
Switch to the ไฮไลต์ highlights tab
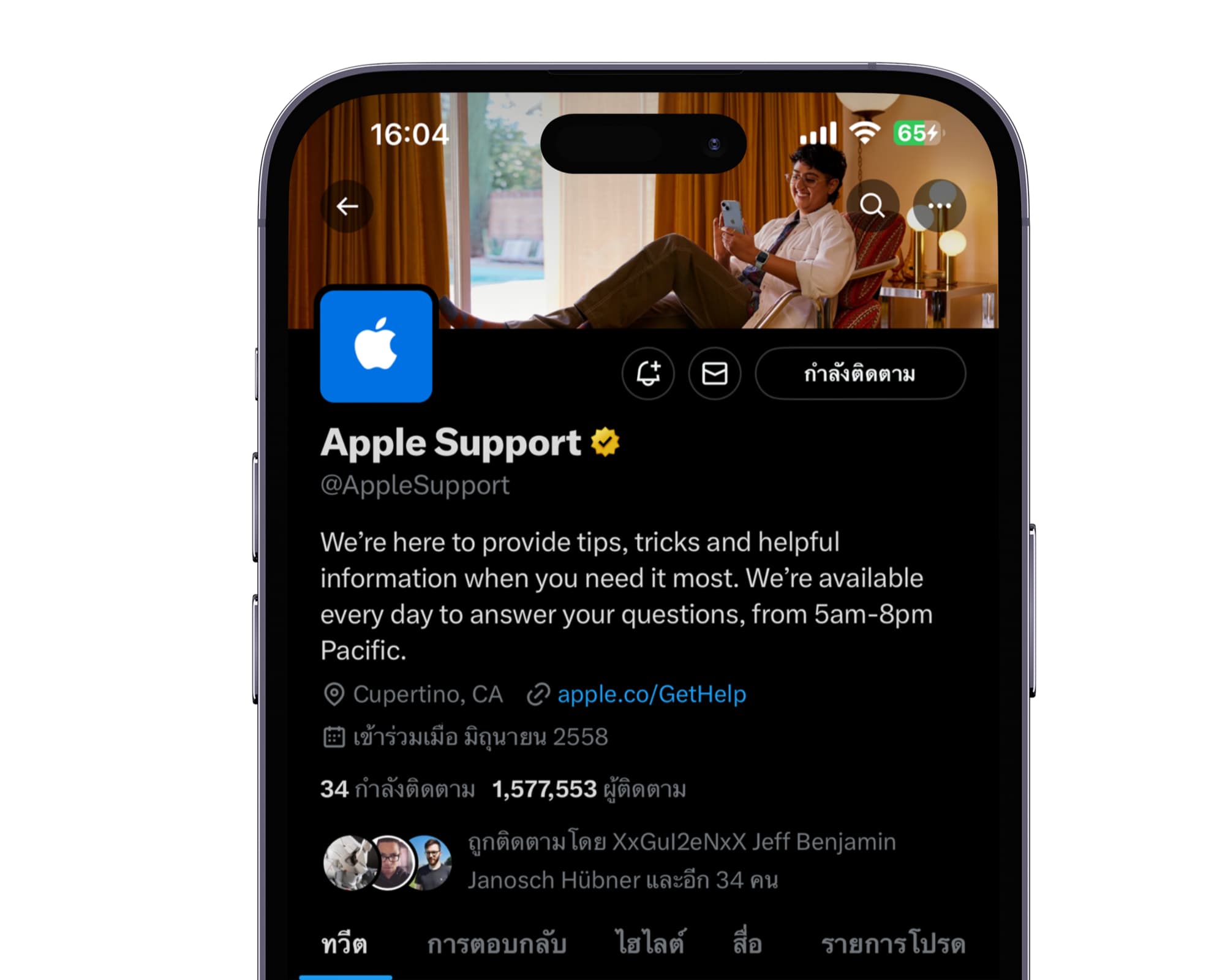click(x=650, y=944)
